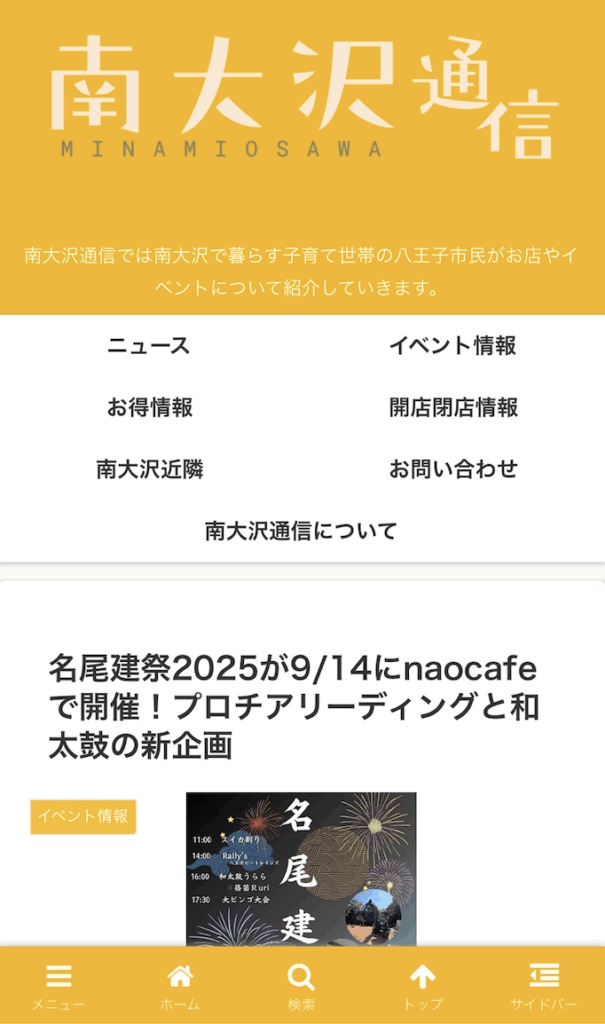The width and height of the screenshot is (605, 1024).
Task: View 開店閉店情報 page
Action: coord(453,407)
